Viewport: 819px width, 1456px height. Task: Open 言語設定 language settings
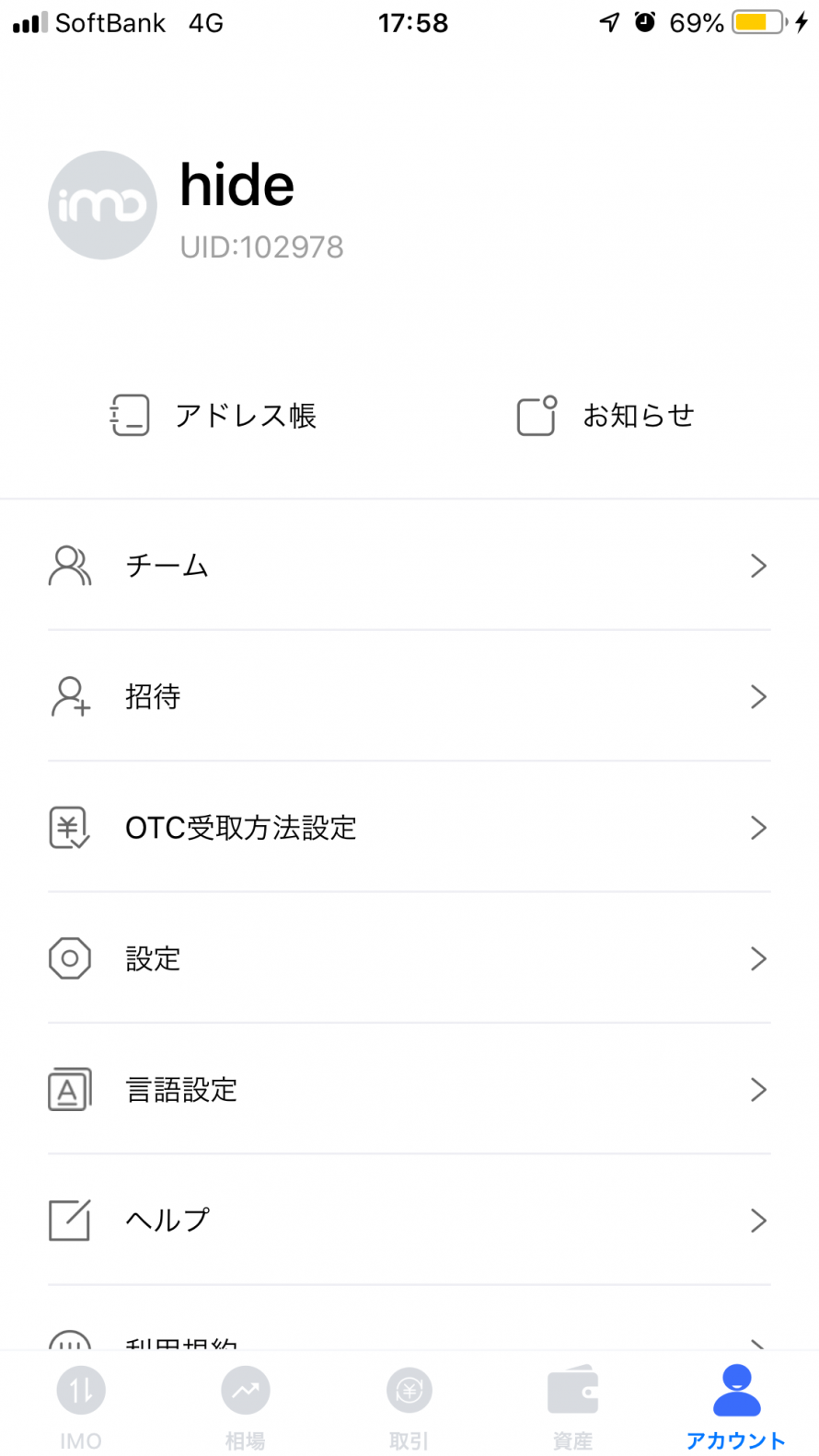[409, 1090]
